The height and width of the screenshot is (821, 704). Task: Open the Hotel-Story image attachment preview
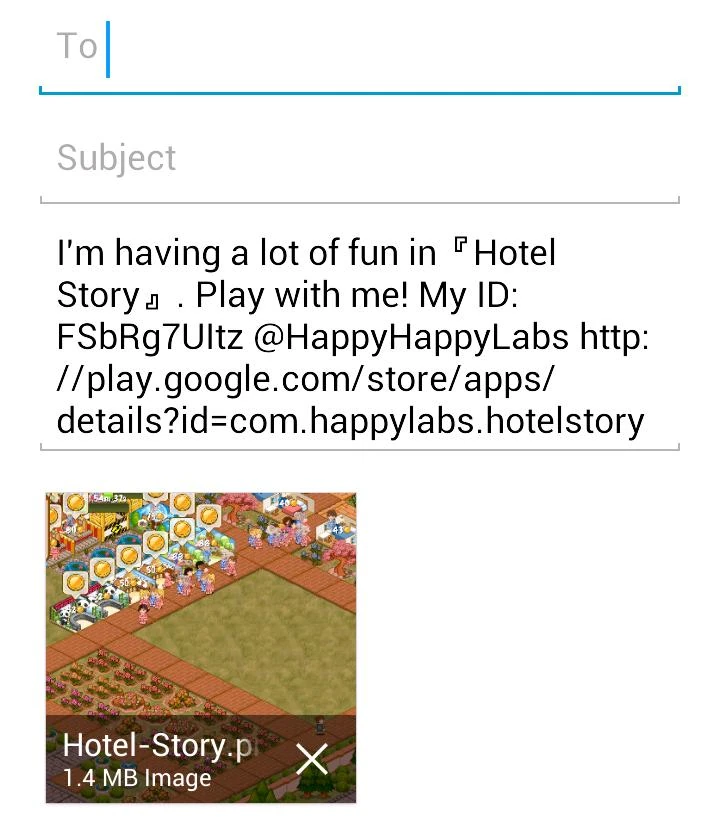click(x=200, y=610)
